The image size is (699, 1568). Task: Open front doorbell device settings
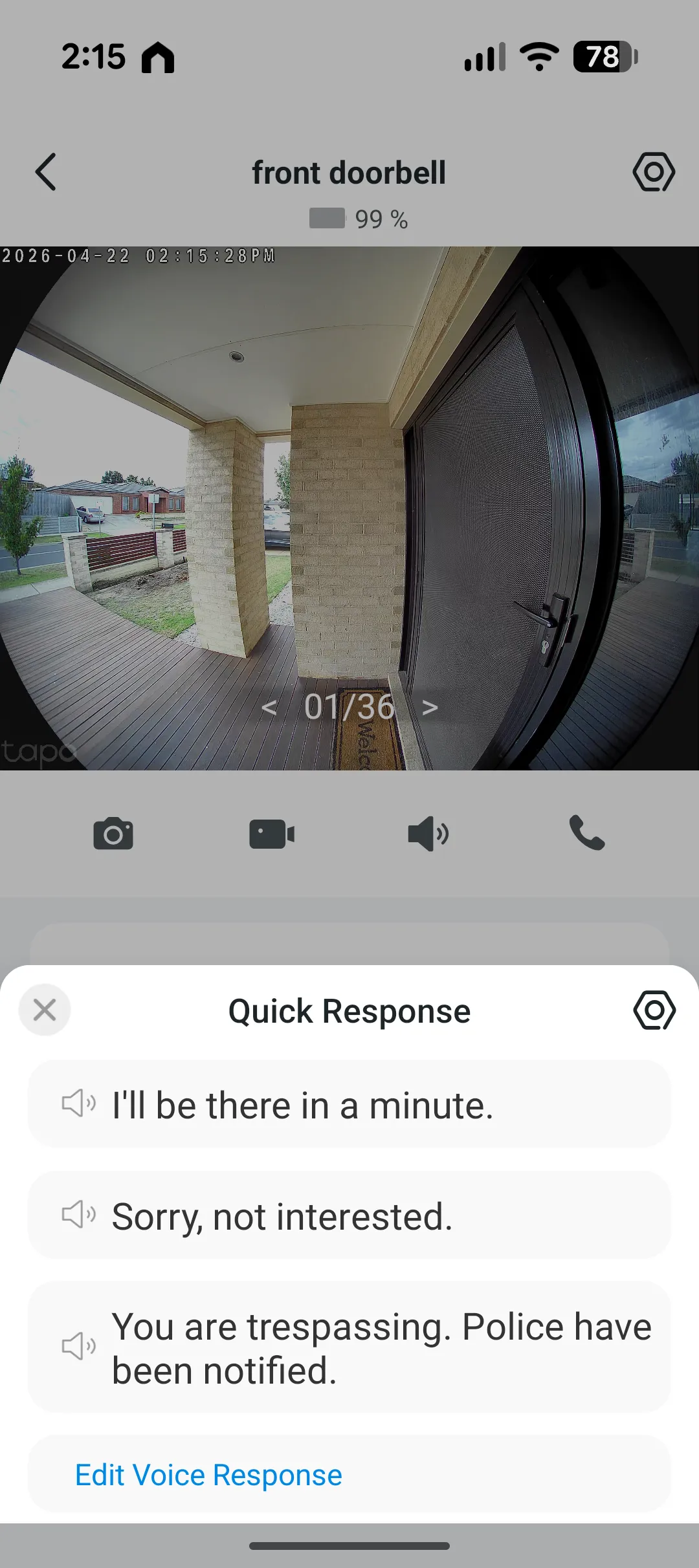(654, 172)
